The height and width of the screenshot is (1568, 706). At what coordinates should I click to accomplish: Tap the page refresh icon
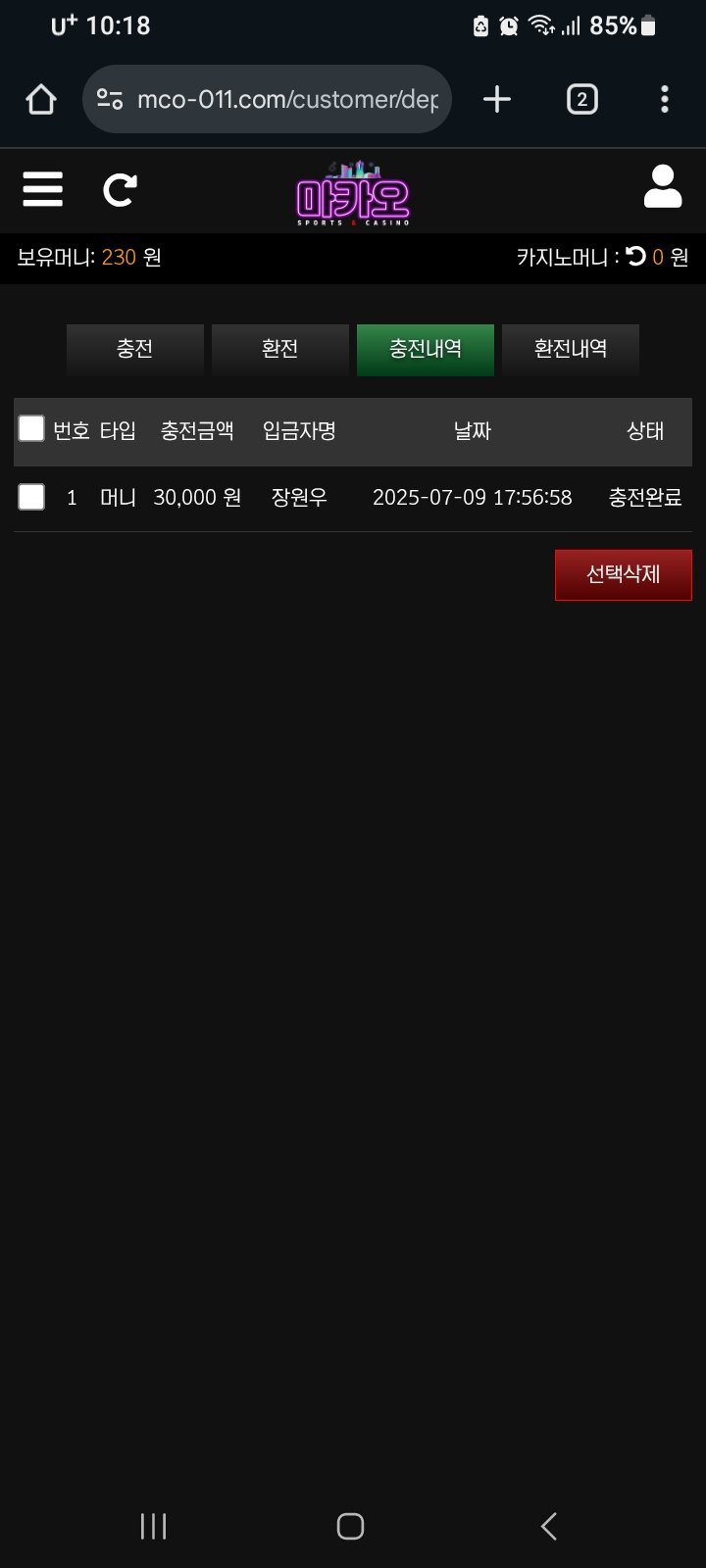point(120,189)
